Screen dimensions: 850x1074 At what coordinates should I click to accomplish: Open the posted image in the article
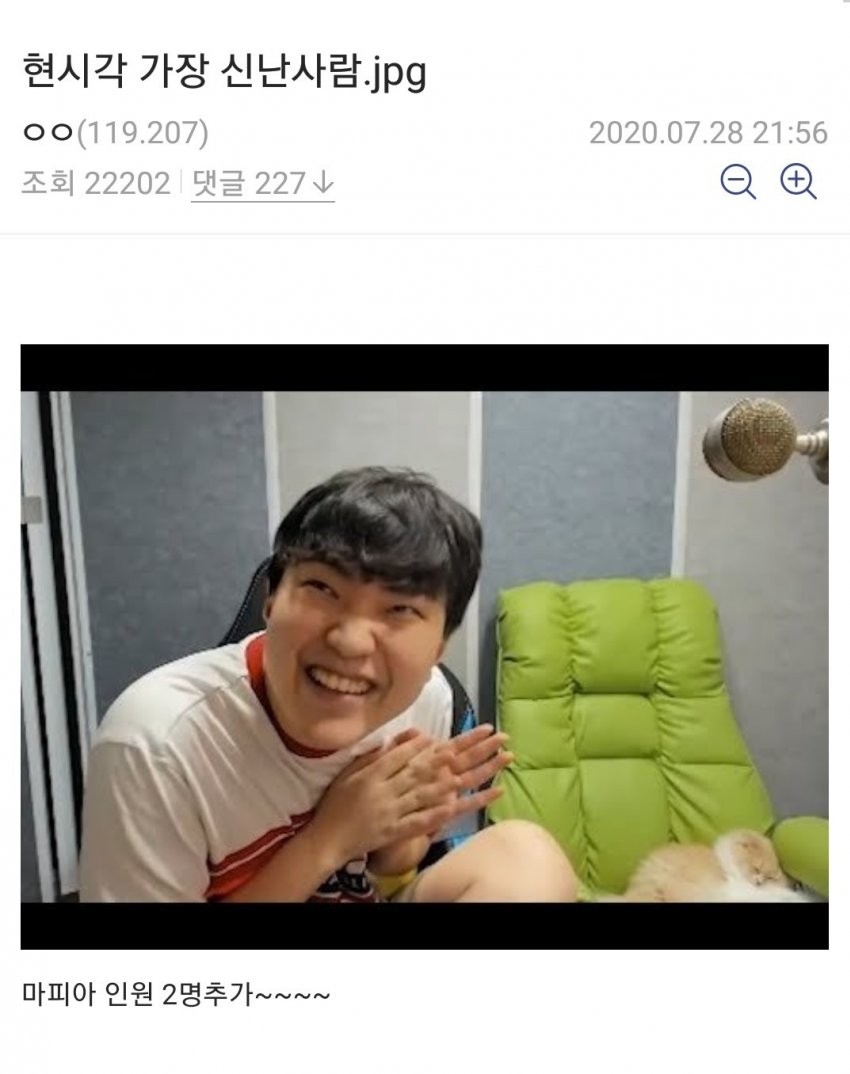[424, 646]
